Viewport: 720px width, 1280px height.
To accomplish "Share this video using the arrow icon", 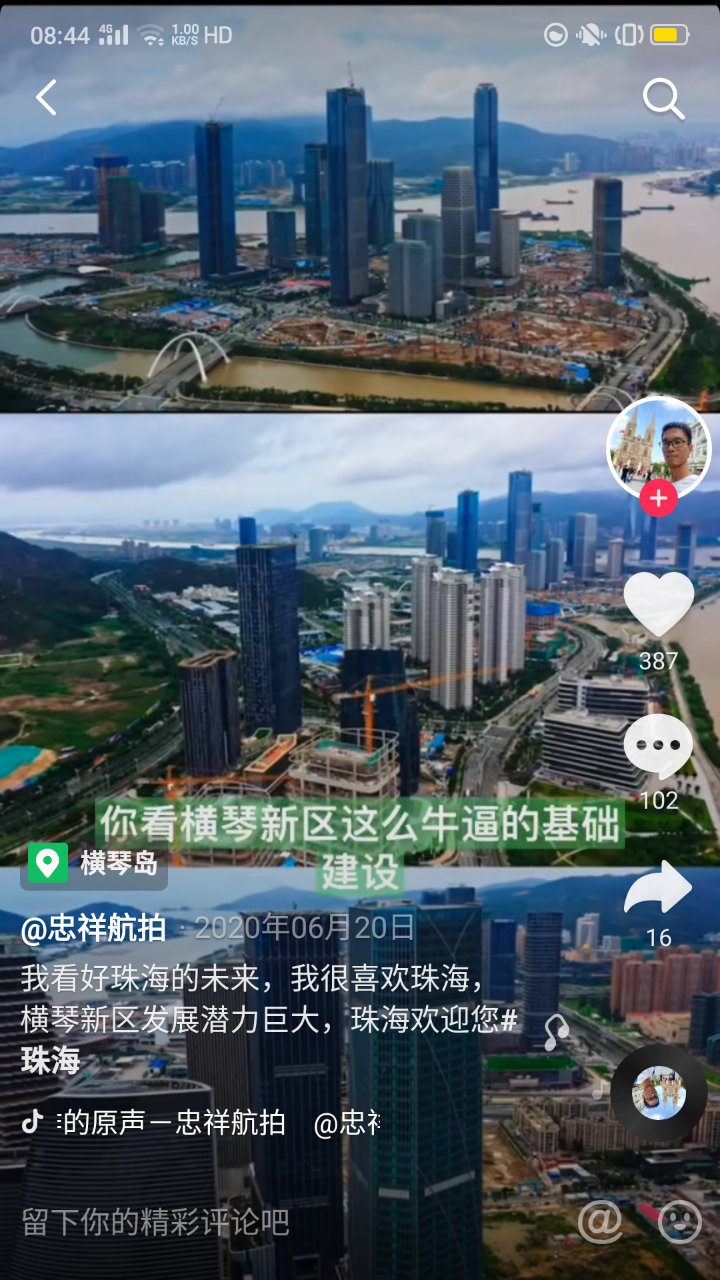I will 658,888.
